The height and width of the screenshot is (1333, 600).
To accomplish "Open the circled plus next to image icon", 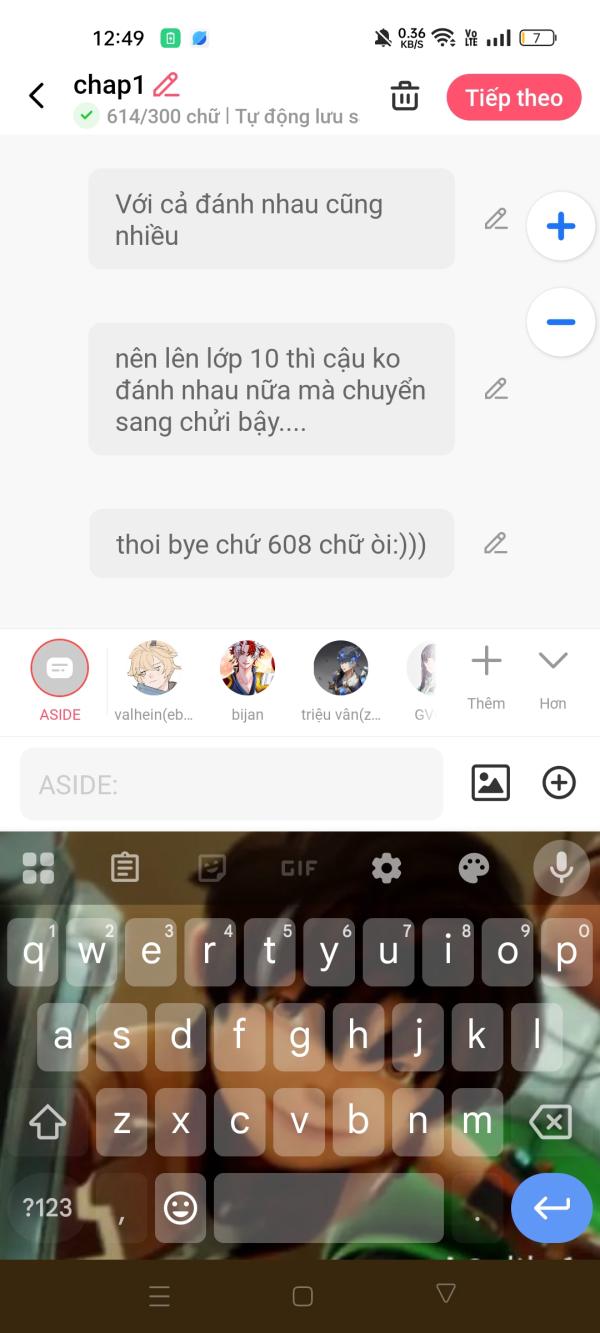I will point(559,782).
